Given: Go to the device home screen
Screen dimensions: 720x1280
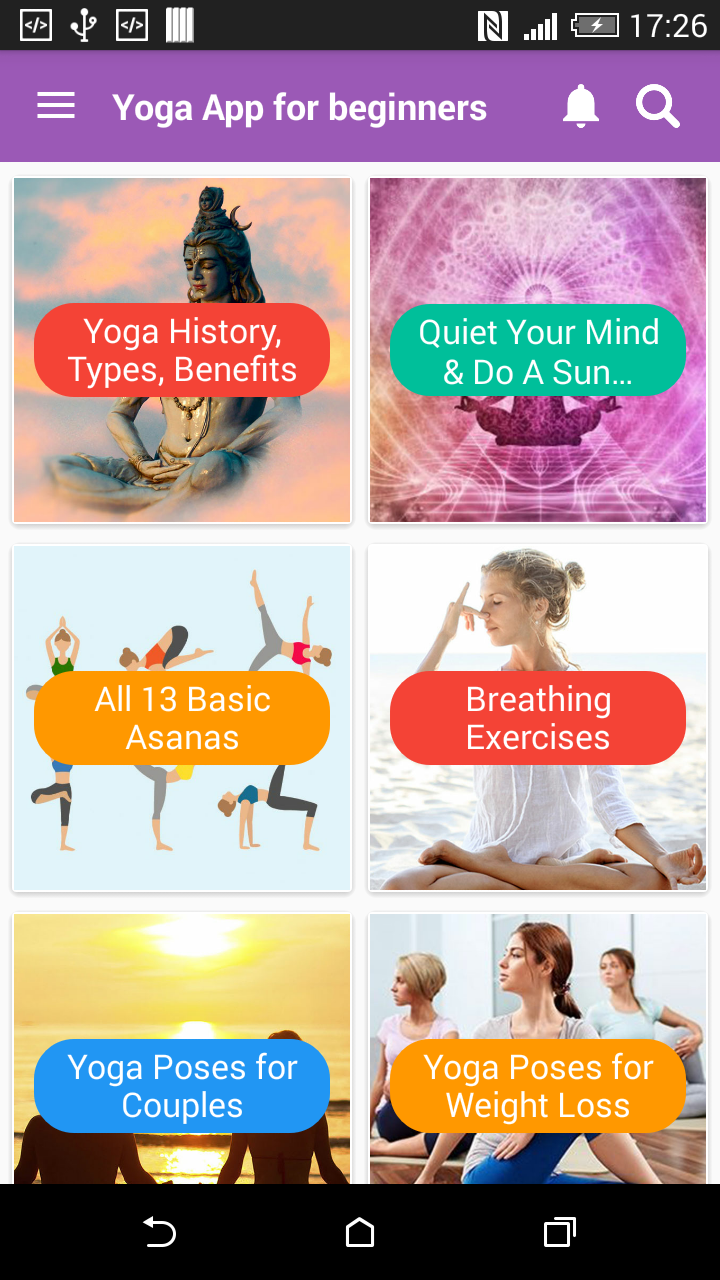Looking at the screenshot, I should tap(360, 1232).
